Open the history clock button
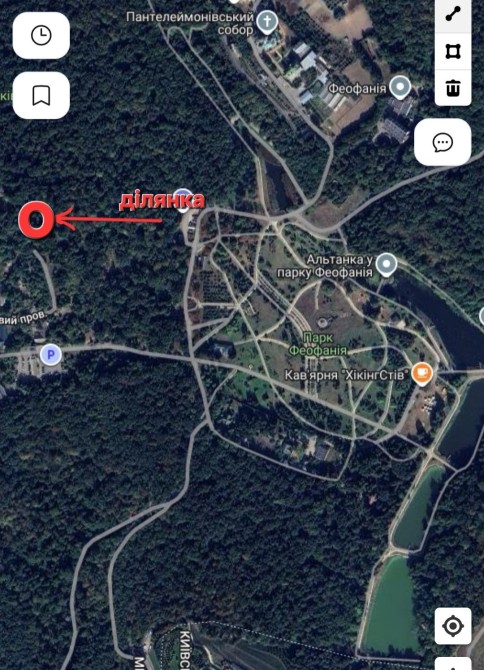 [x=41, y=35]
